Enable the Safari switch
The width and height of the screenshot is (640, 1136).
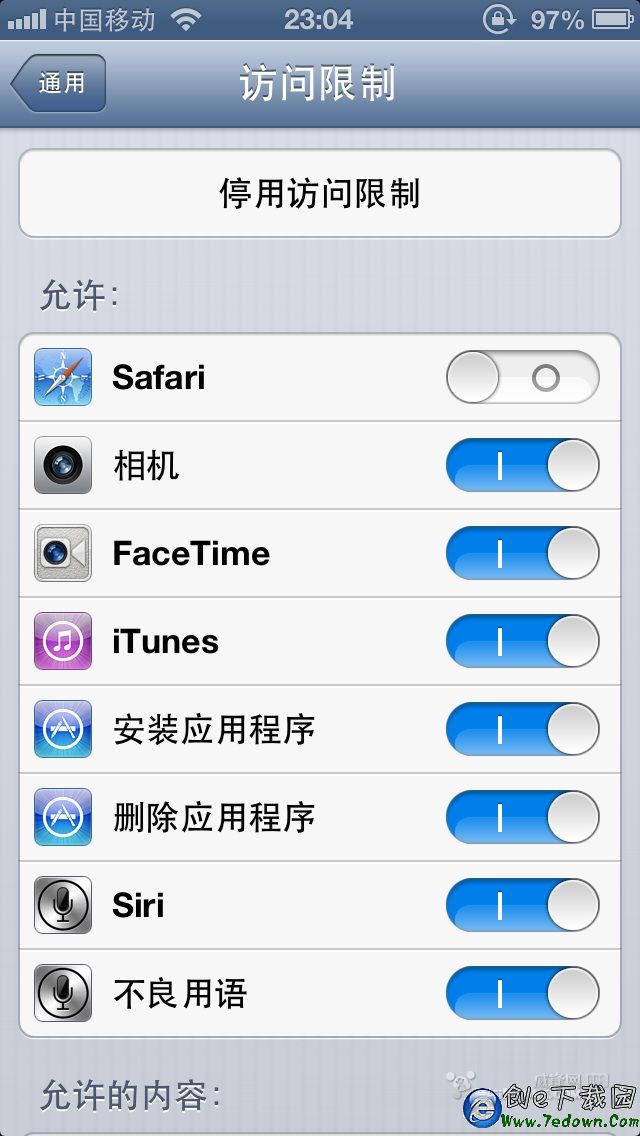pyautogui.click(x=522, y=377)
